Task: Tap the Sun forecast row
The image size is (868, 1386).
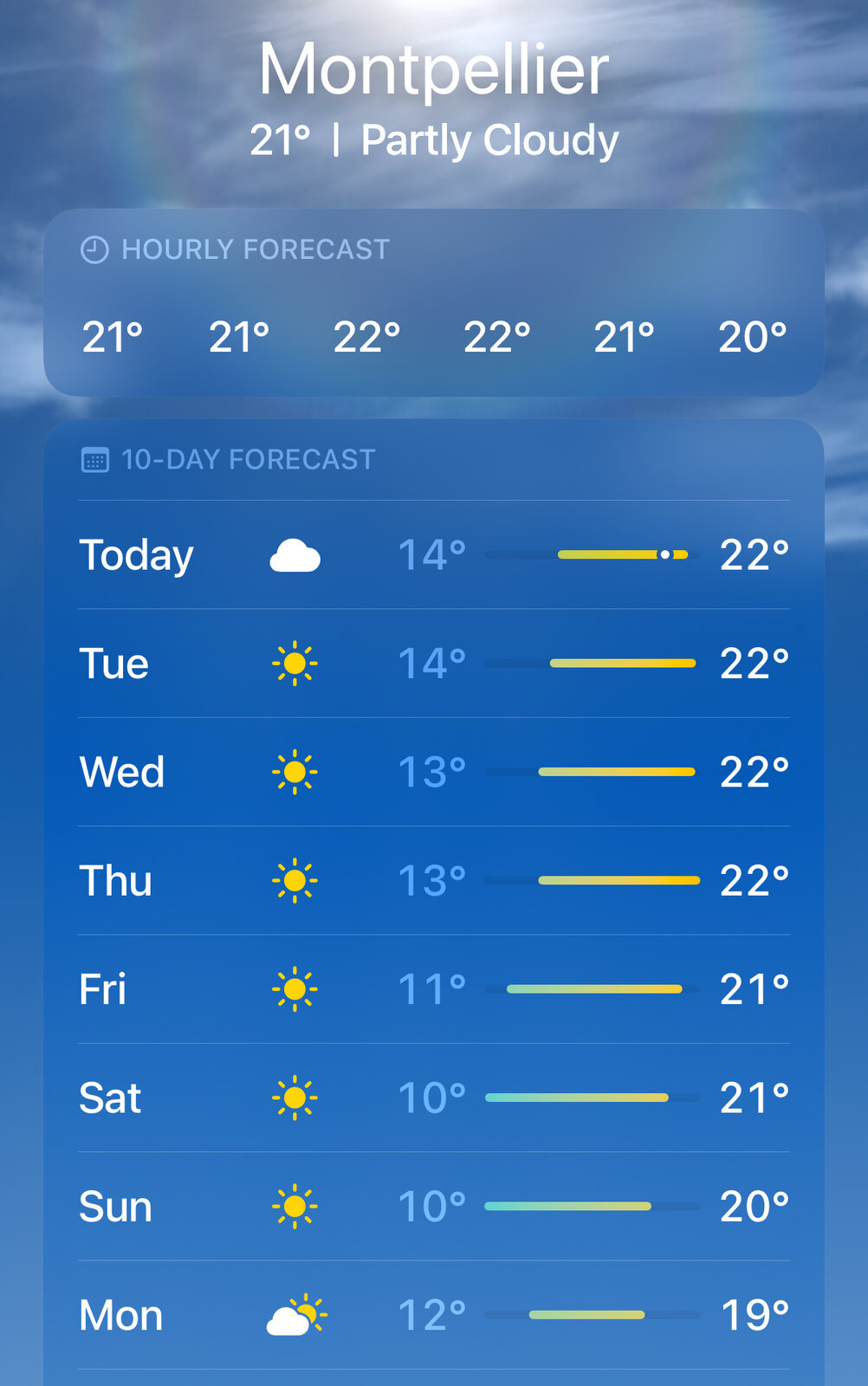Action: [433, 1207]
